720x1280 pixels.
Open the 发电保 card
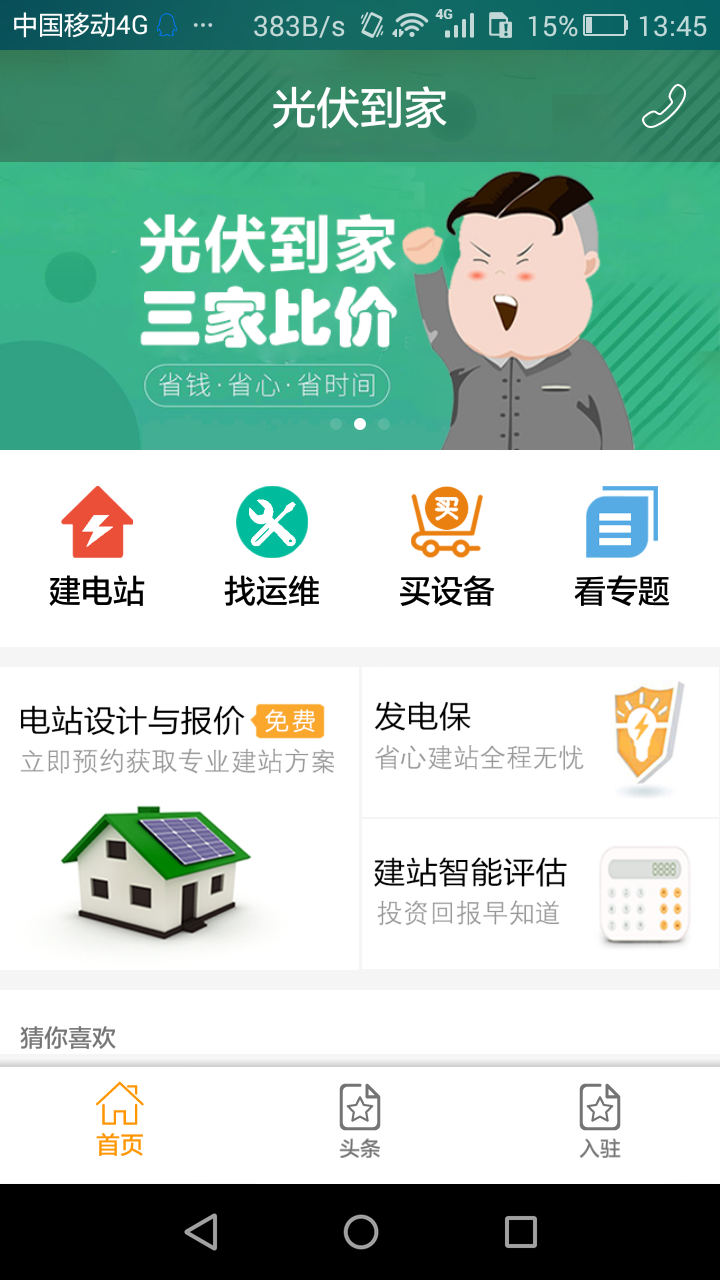click(540, 742)
